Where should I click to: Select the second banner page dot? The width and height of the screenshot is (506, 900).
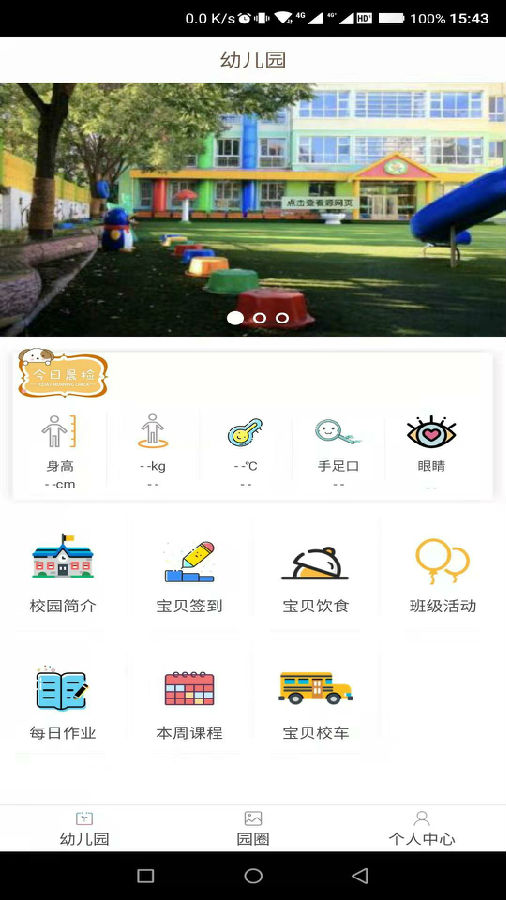click(259, 318)
